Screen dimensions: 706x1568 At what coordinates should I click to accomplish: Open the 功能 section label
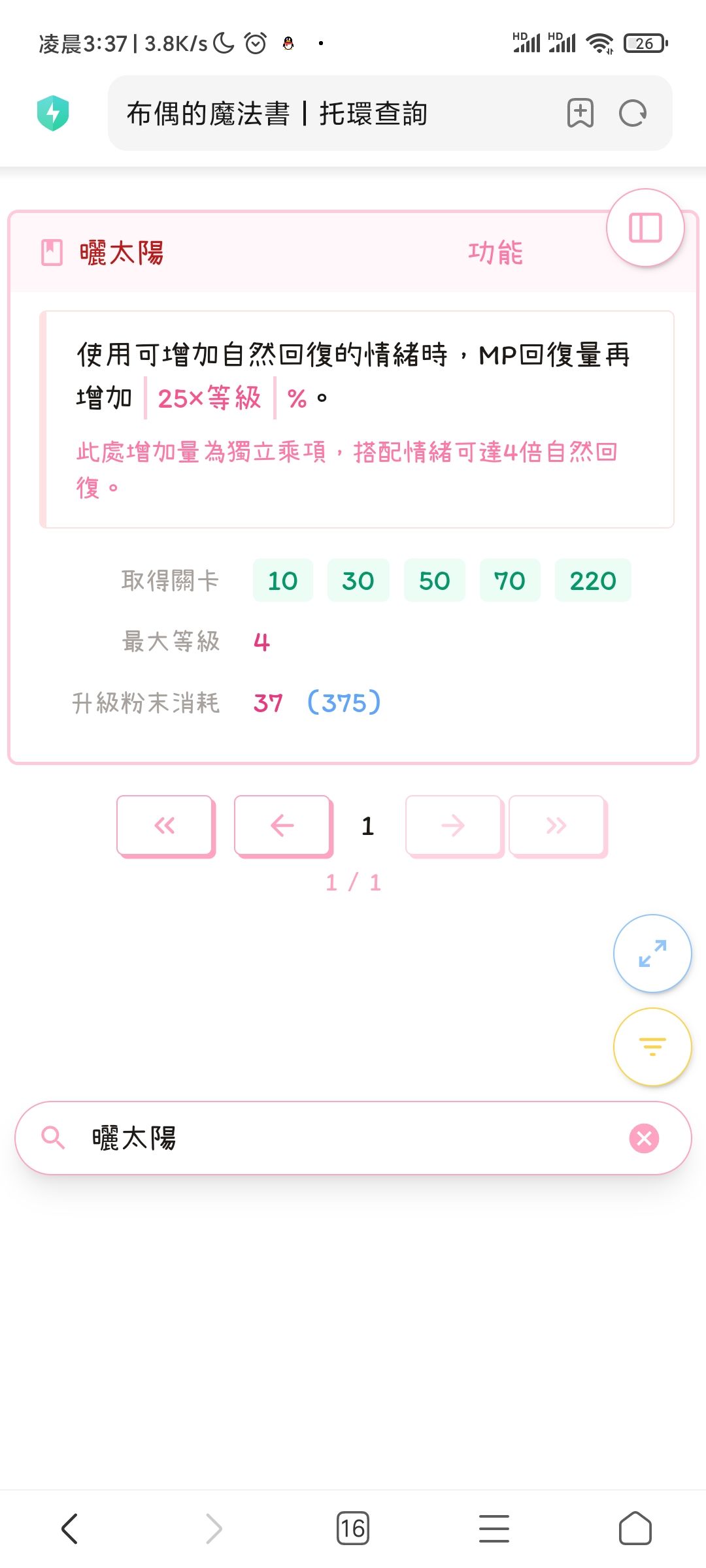(x=495, y=253)
